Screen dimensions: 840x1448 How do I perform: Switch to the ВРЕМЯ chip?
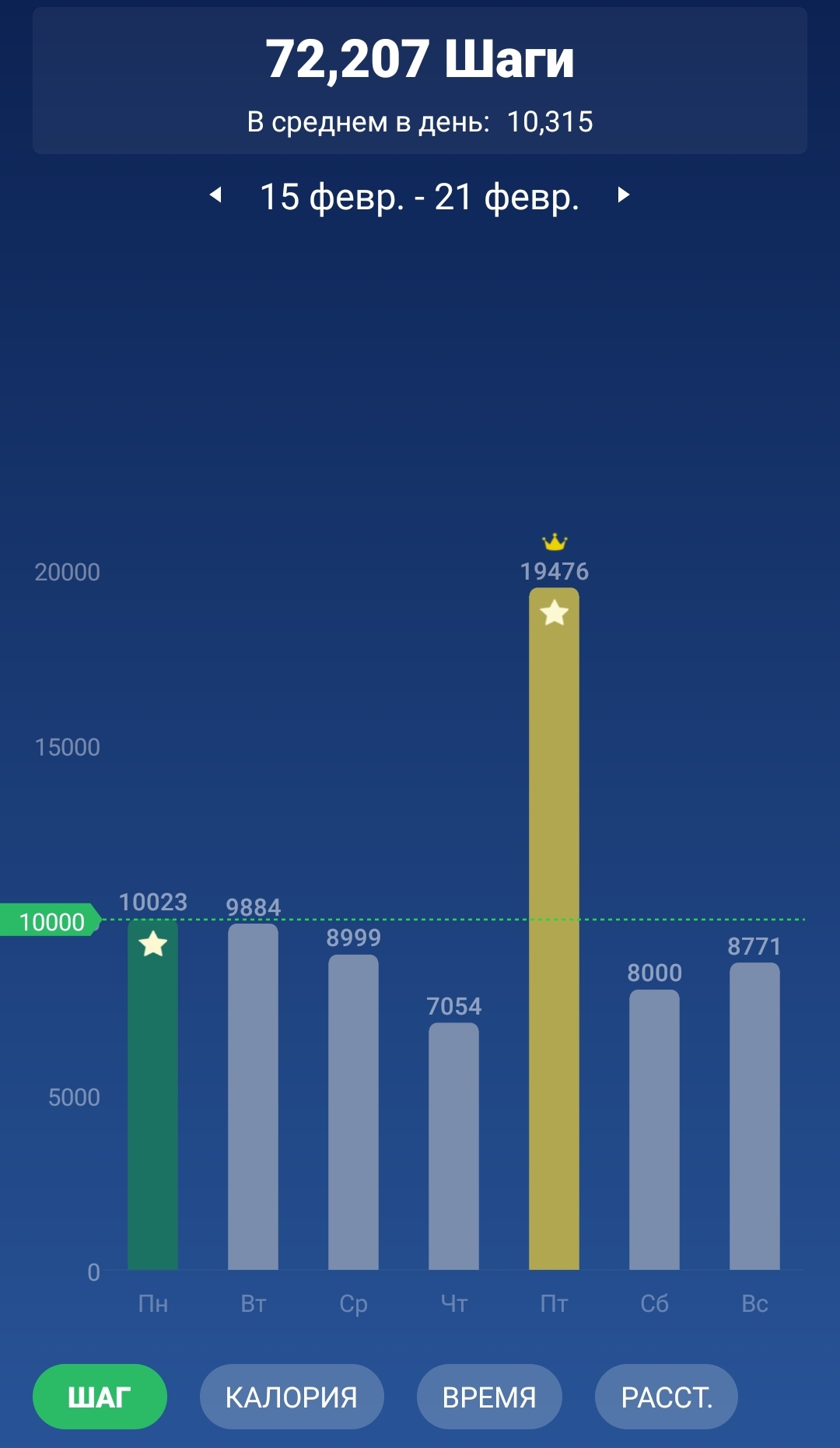(489, 1397)
